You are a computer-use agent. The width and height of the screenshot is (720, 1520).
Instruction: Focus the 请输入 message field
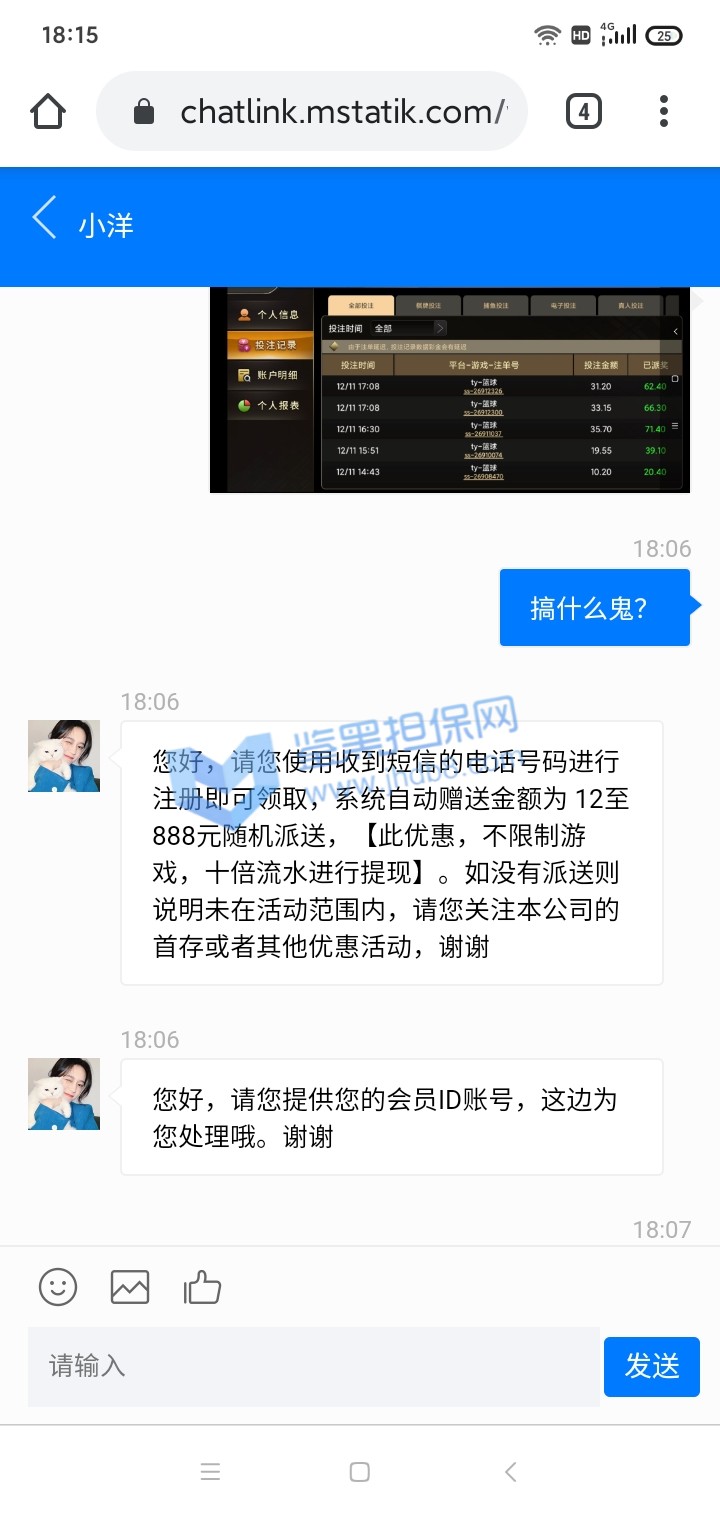coord(313,1366)
